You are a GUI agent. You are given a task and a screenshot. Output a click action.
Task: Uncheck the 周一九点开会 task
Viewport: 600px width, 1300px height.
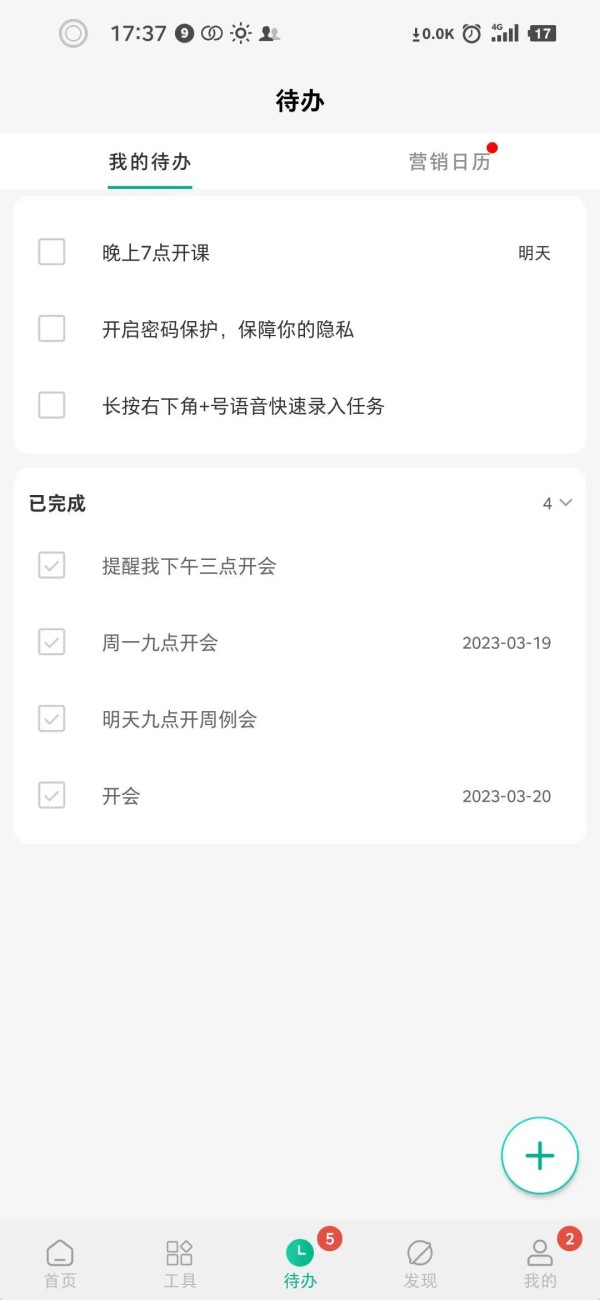[x=52, y=643]
